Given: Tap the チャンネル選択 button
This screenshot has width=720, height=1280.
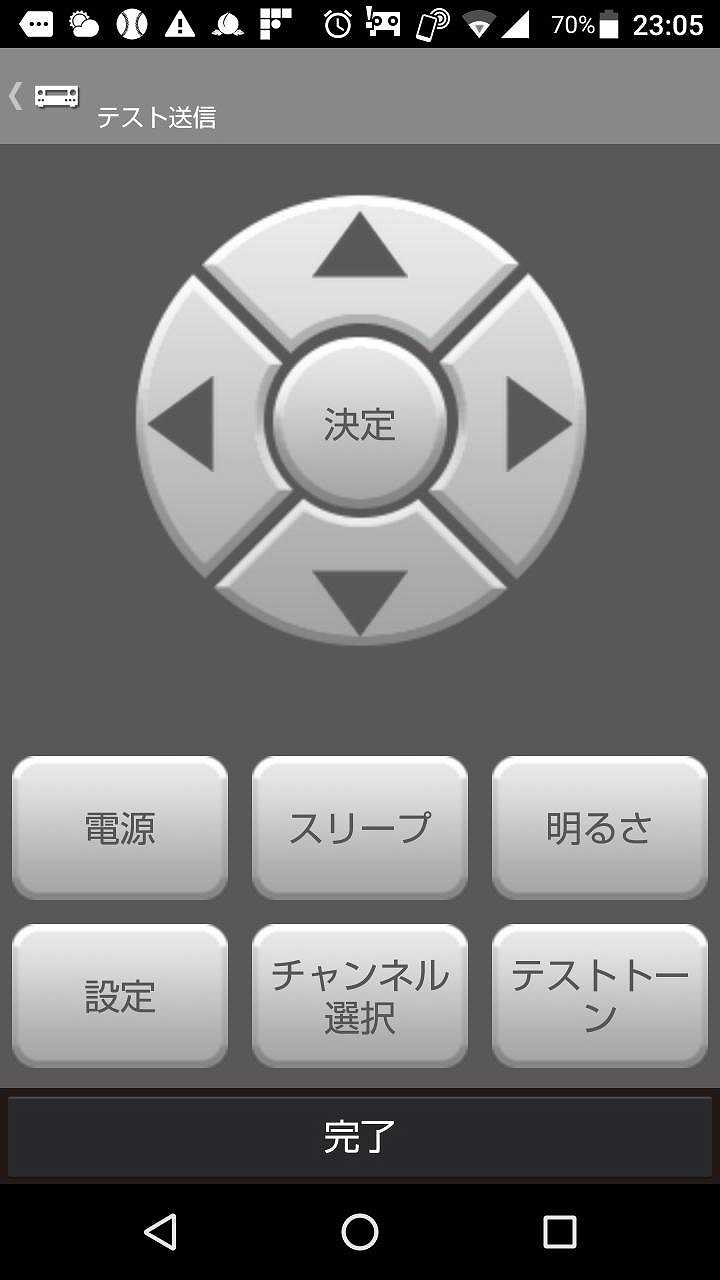Looking at the screenshot, I should coord(360,996).
